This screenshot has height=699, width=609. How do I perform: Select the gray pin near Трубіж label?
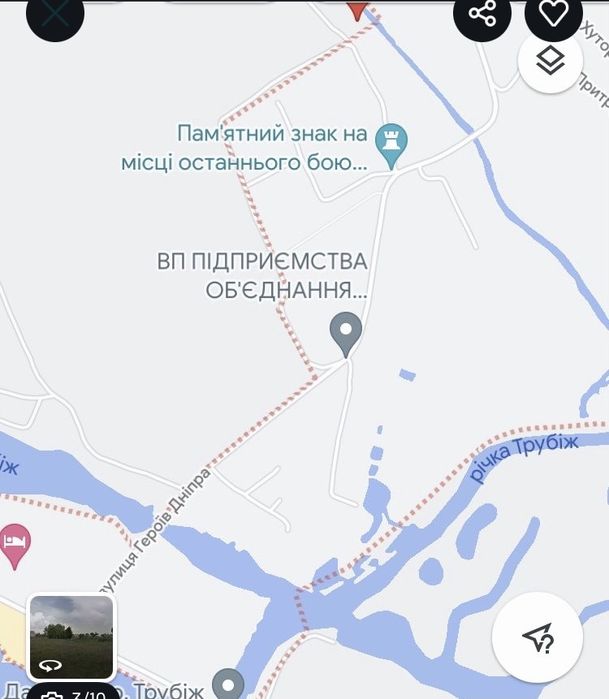(229, 684)
